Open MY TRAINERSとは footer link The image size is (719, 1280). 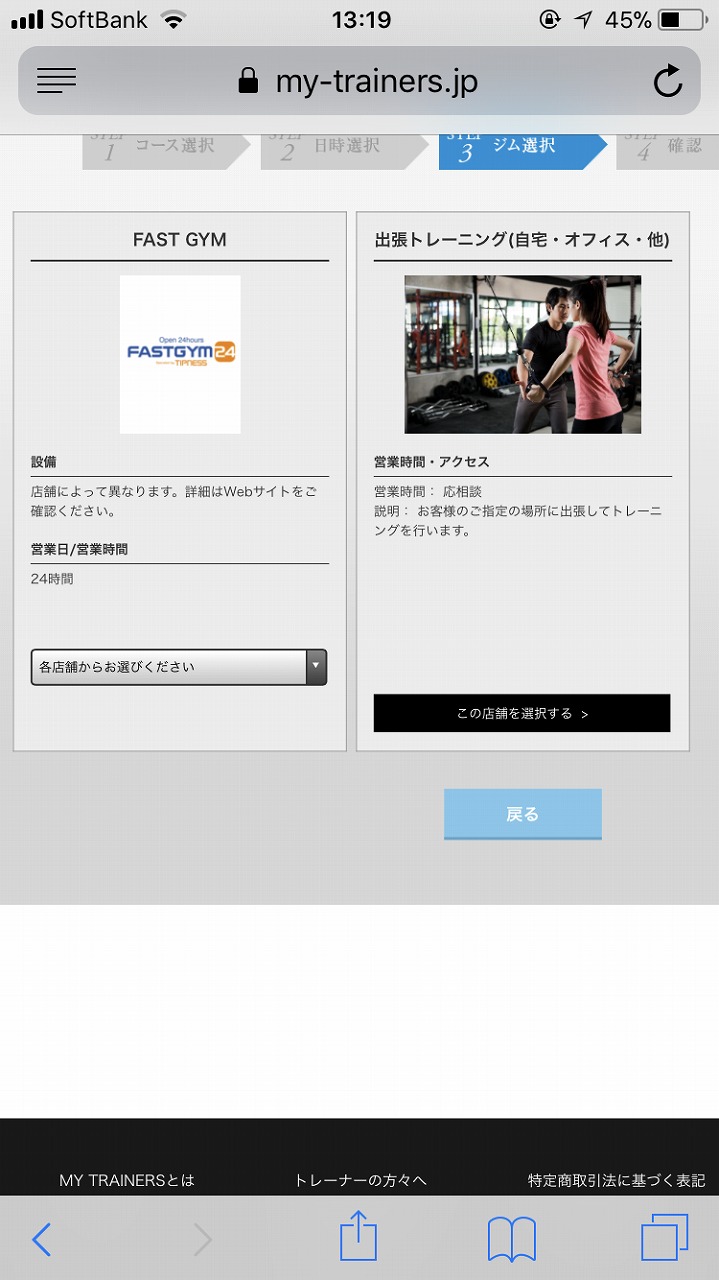[127, 1180]
